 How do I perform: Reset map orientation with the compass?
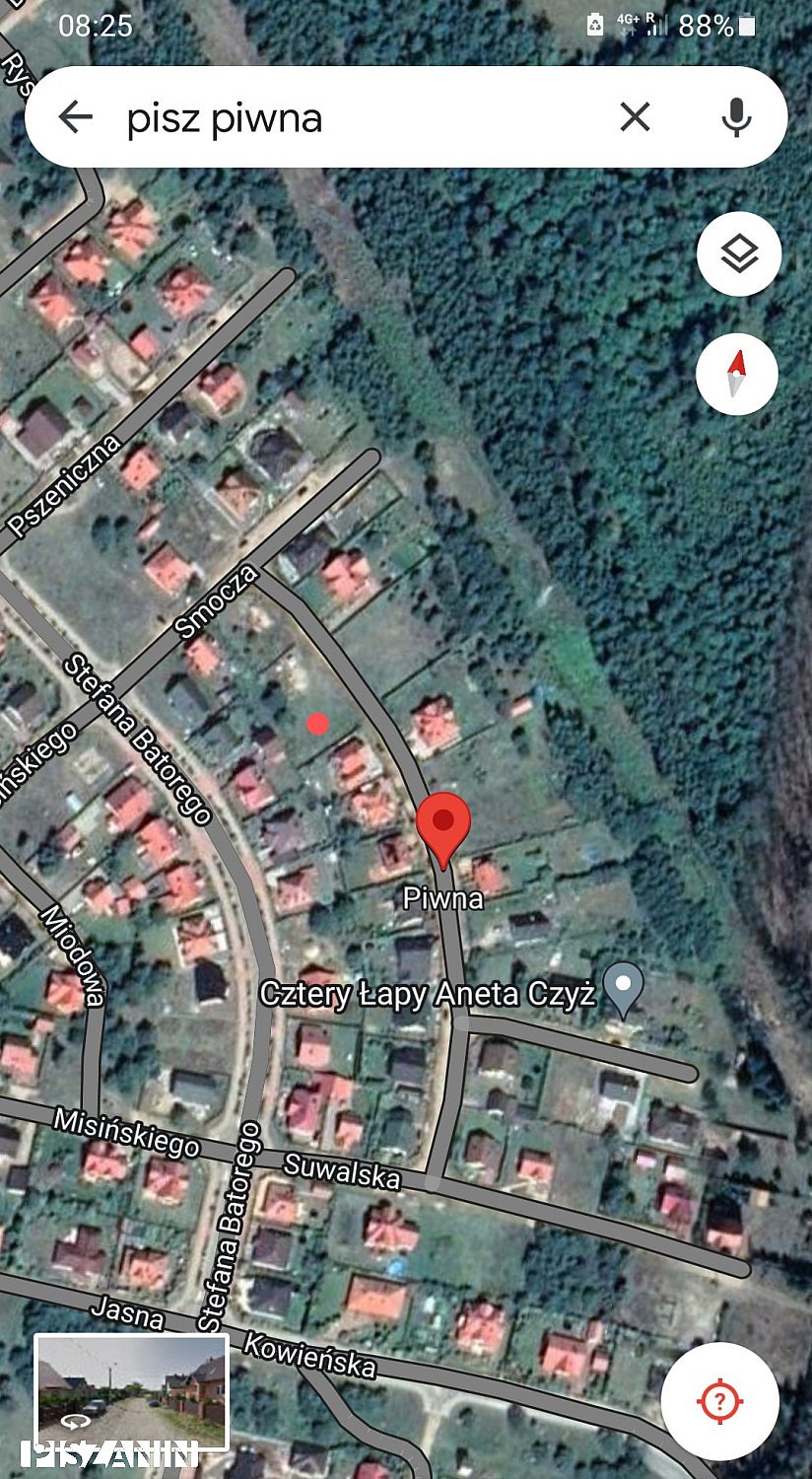pyautogui.click(x=736, y=375)
